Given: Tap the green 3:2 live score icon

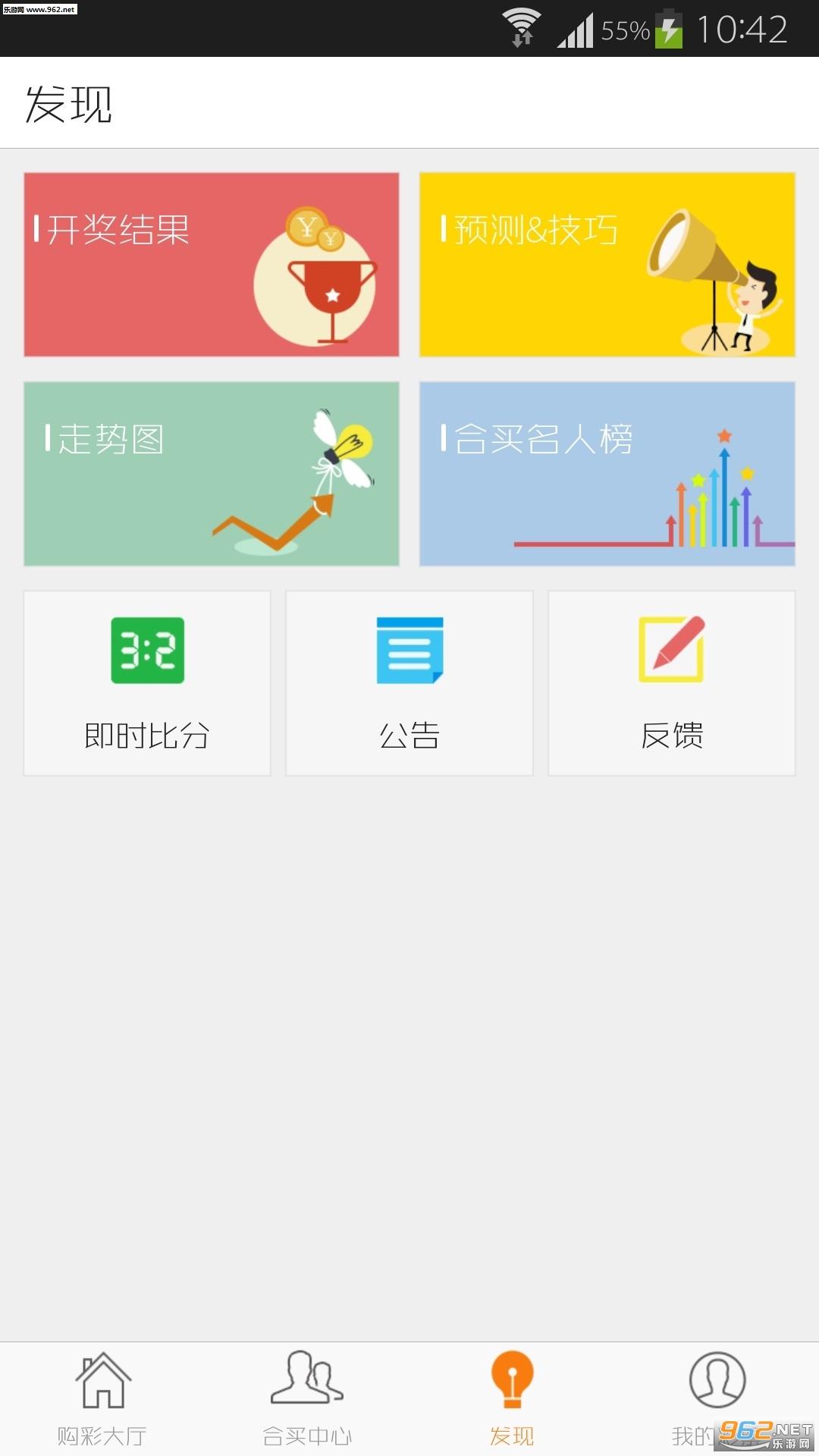Looking at the screenshot, I should coord(146,651).
